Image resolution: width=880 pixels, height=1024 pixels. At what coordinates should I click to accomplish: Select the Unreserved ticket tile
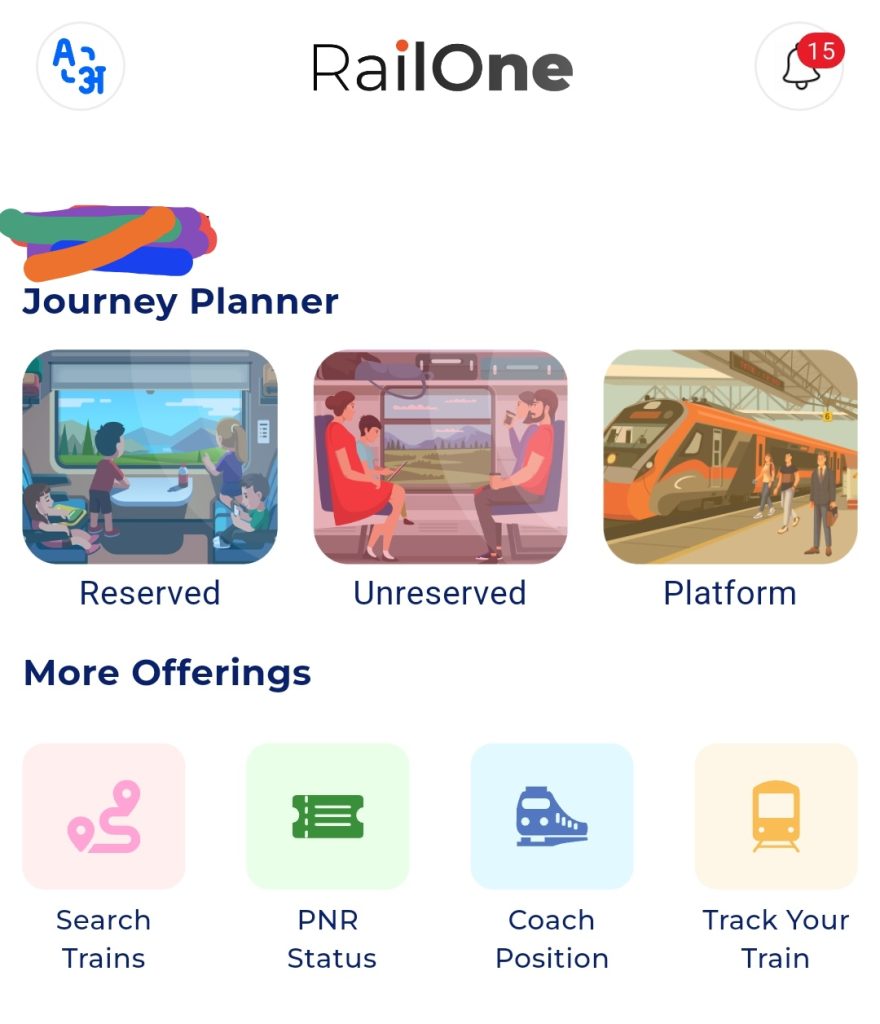pyautogui.click(x=440, y=457)
